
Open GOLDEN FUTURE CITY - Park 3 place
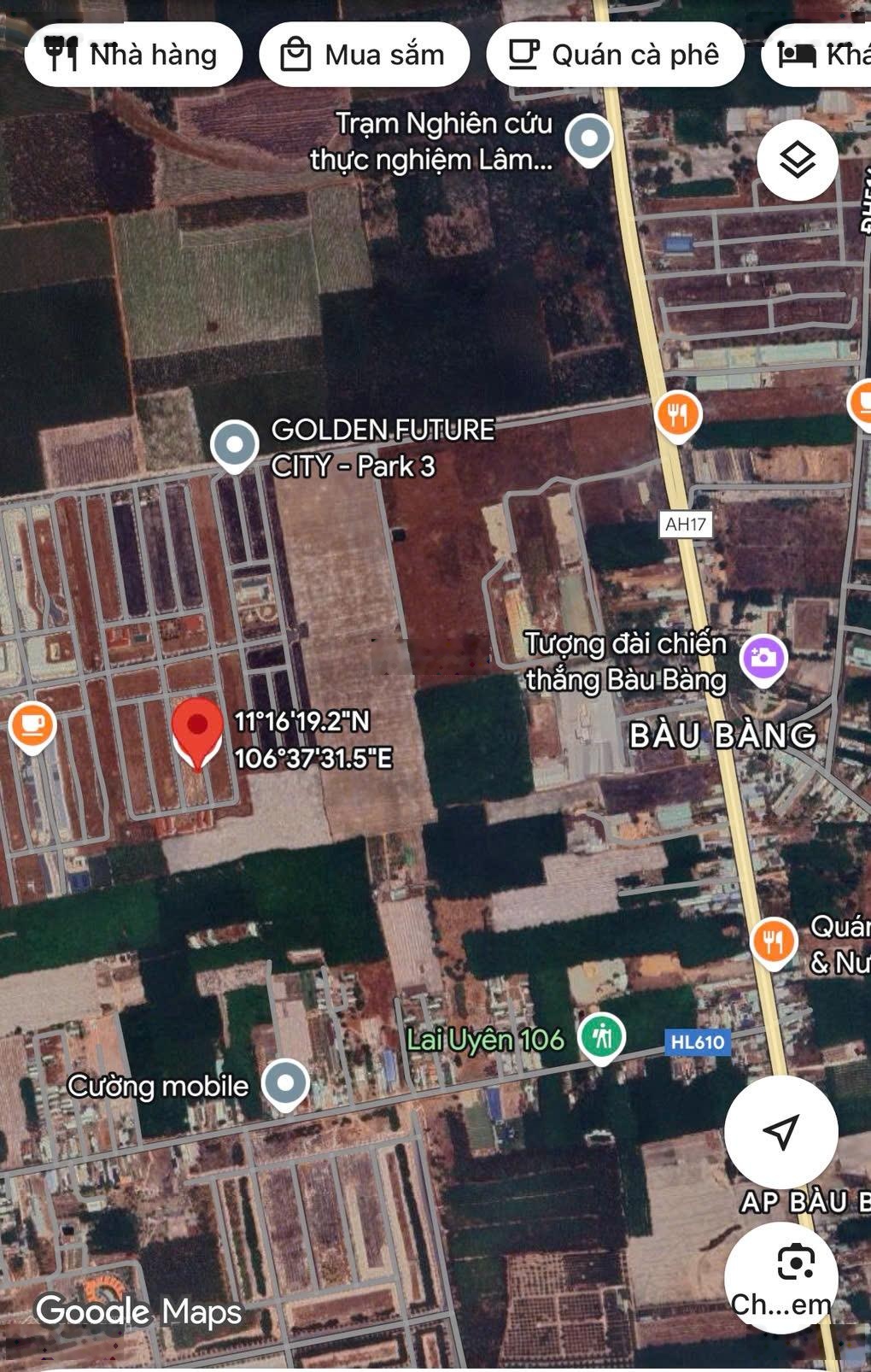point(235,446)
